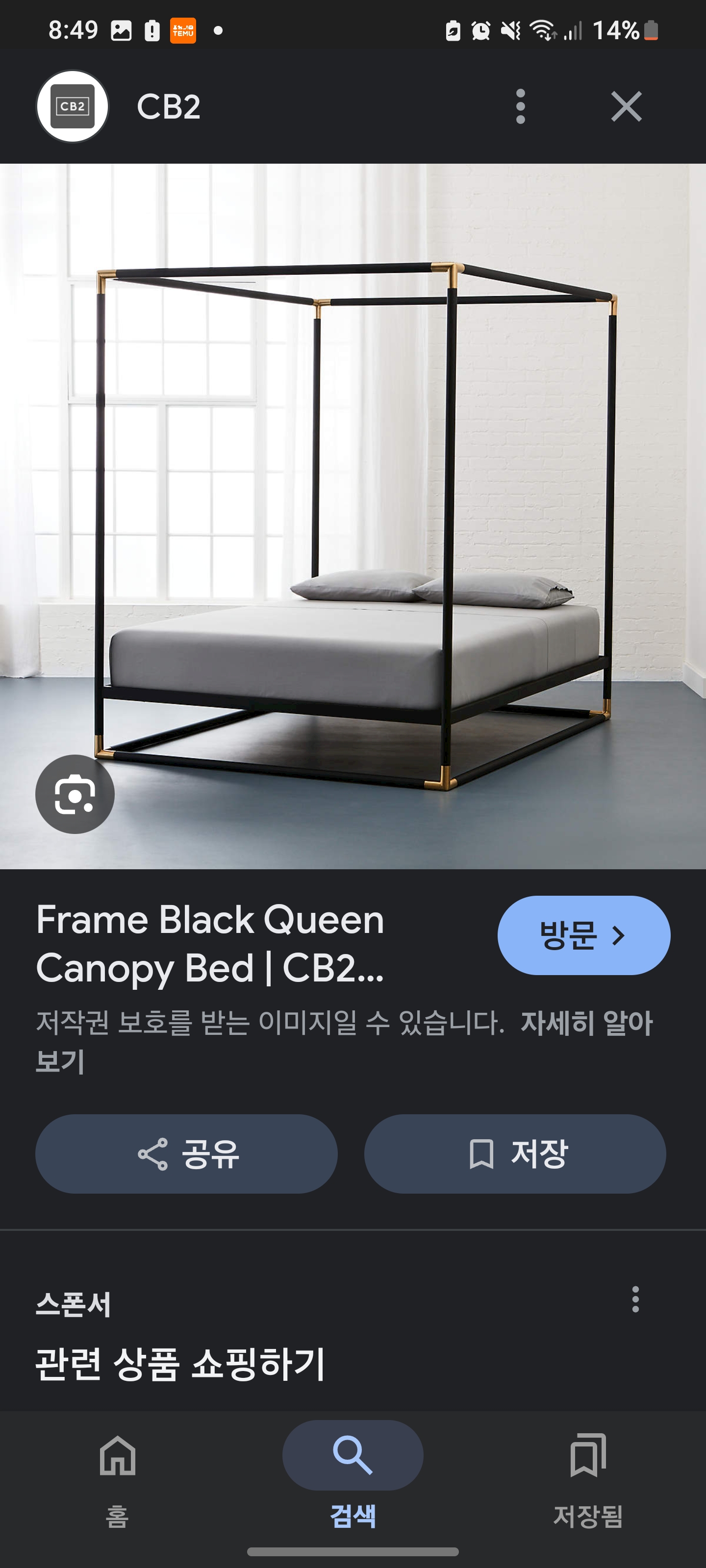This screenshot has height=1568, width=706.
Task: Open the sponsored section's three-dot menu
Action: click(x=635, y=1299)
